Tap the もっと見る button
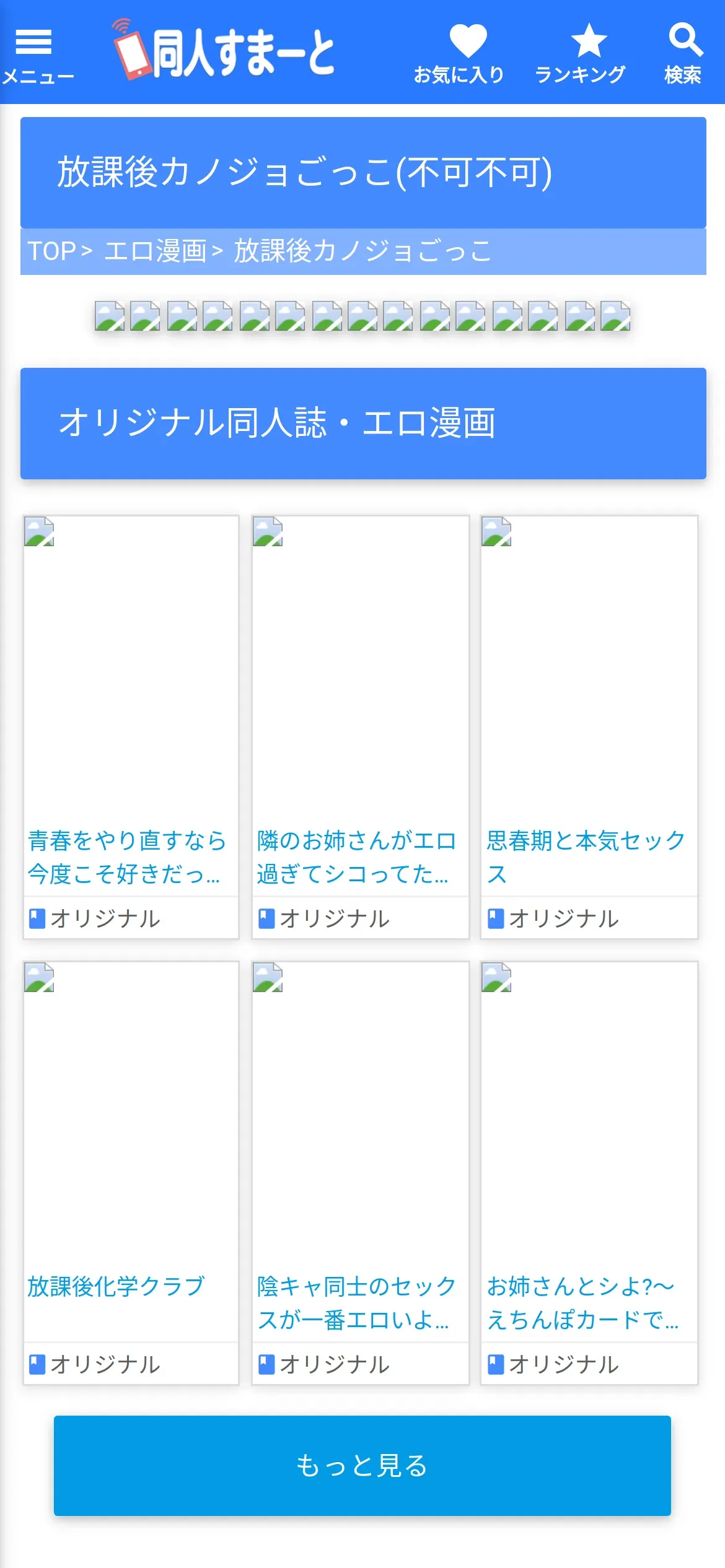Image resolution: width=725 pixels, height=1568 pixels. pyautogui.click(x=362, y=1466)
